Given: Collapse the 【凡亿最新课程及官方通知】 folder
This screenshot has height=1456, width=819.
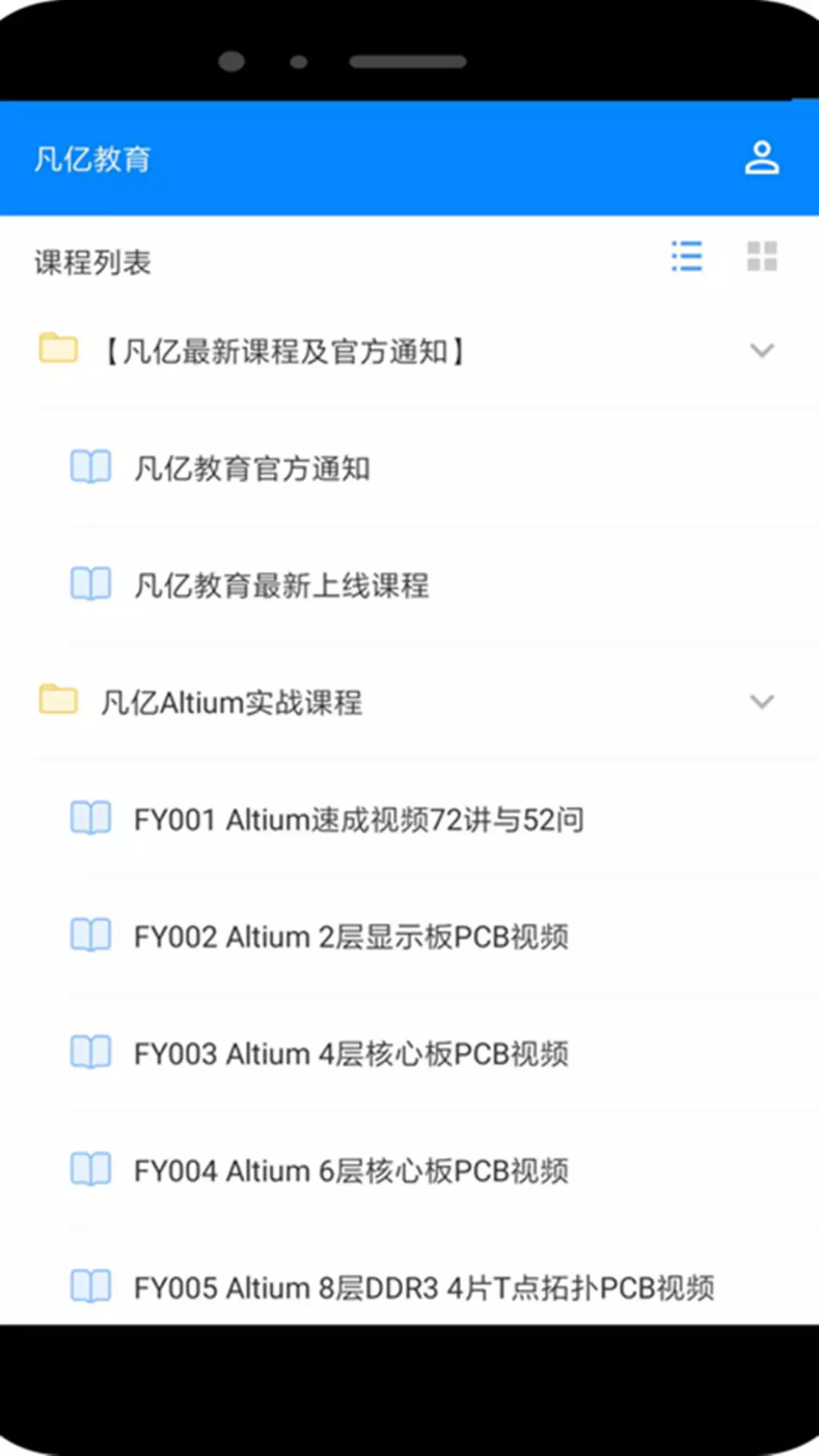Looking at the screenshot, I should (761, 350).
